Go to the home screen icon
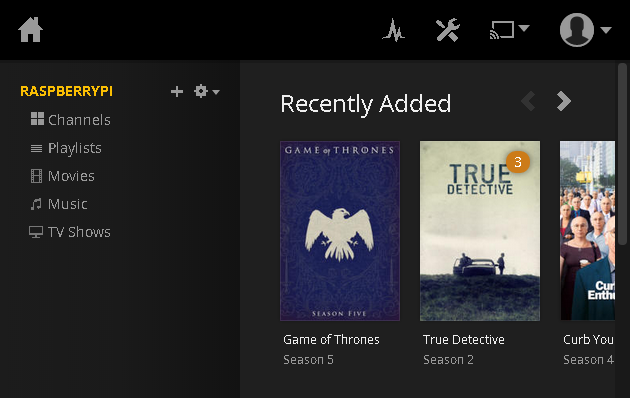The image size is (630, 398). 31,30
